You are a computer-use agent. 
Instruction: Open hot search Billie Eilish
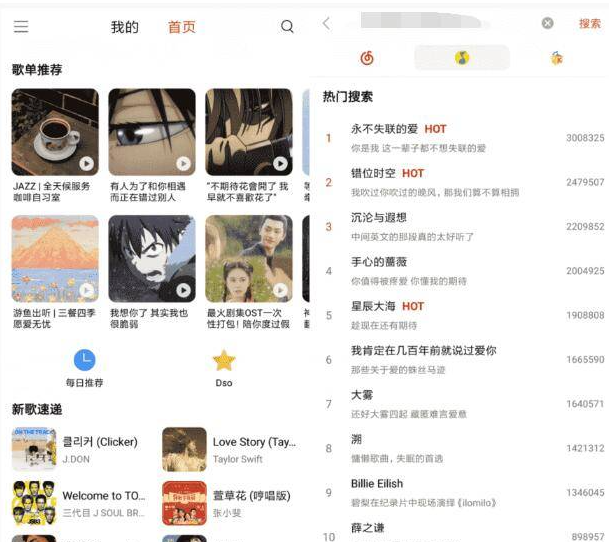pos(377,483)
